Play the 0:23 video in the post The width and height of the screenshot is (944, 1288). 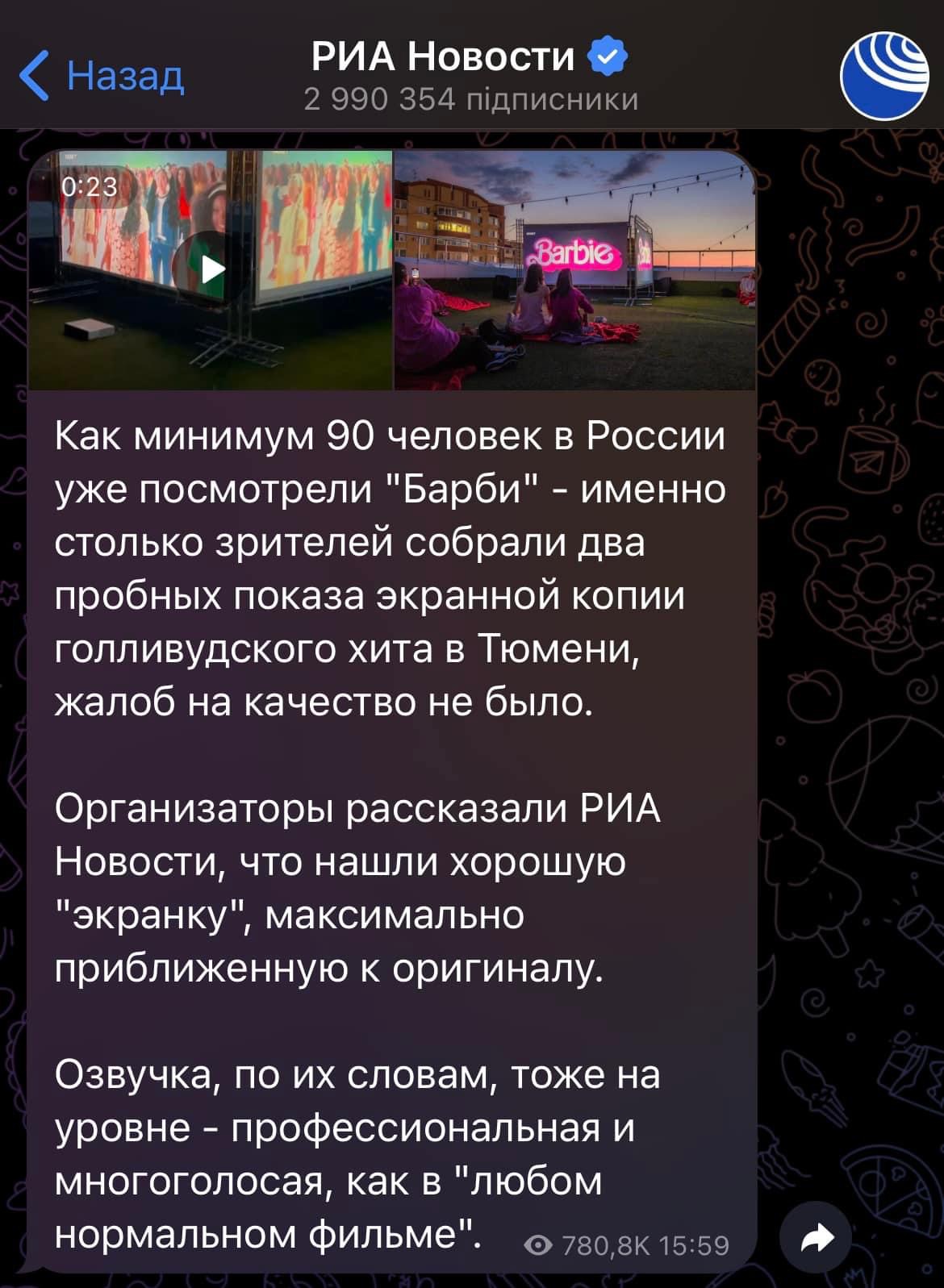click(x=211, y=269)
